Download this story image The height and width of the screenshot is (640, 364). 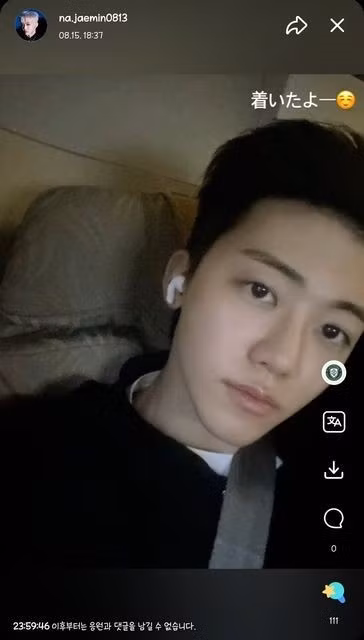[334, 470]
